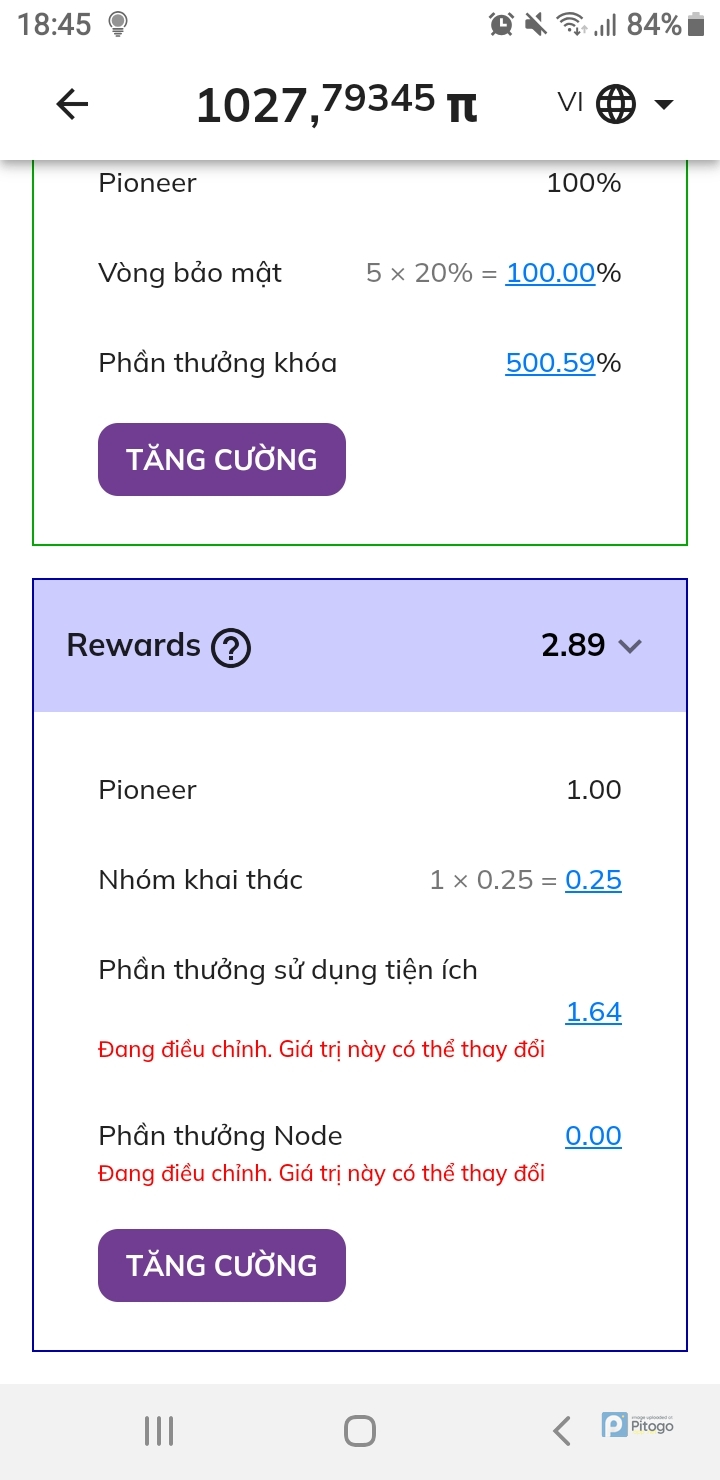Open the 100.00 Vòng bảo mật link
Viewport: 720px width, 1480px height.
[550, 273]
